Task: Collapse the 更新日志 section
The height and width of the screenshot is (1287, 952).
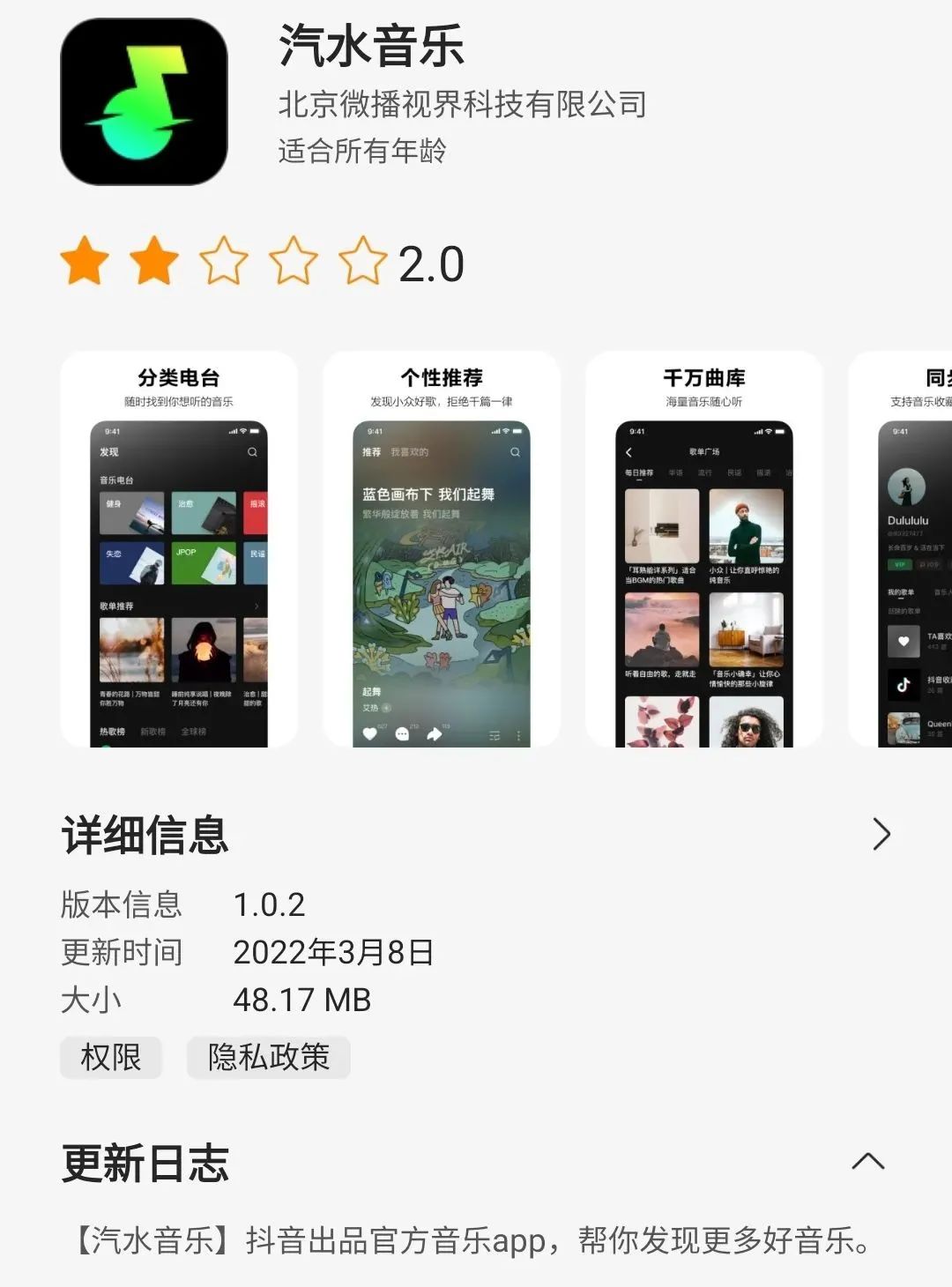Action: [x=868, y=1161]
